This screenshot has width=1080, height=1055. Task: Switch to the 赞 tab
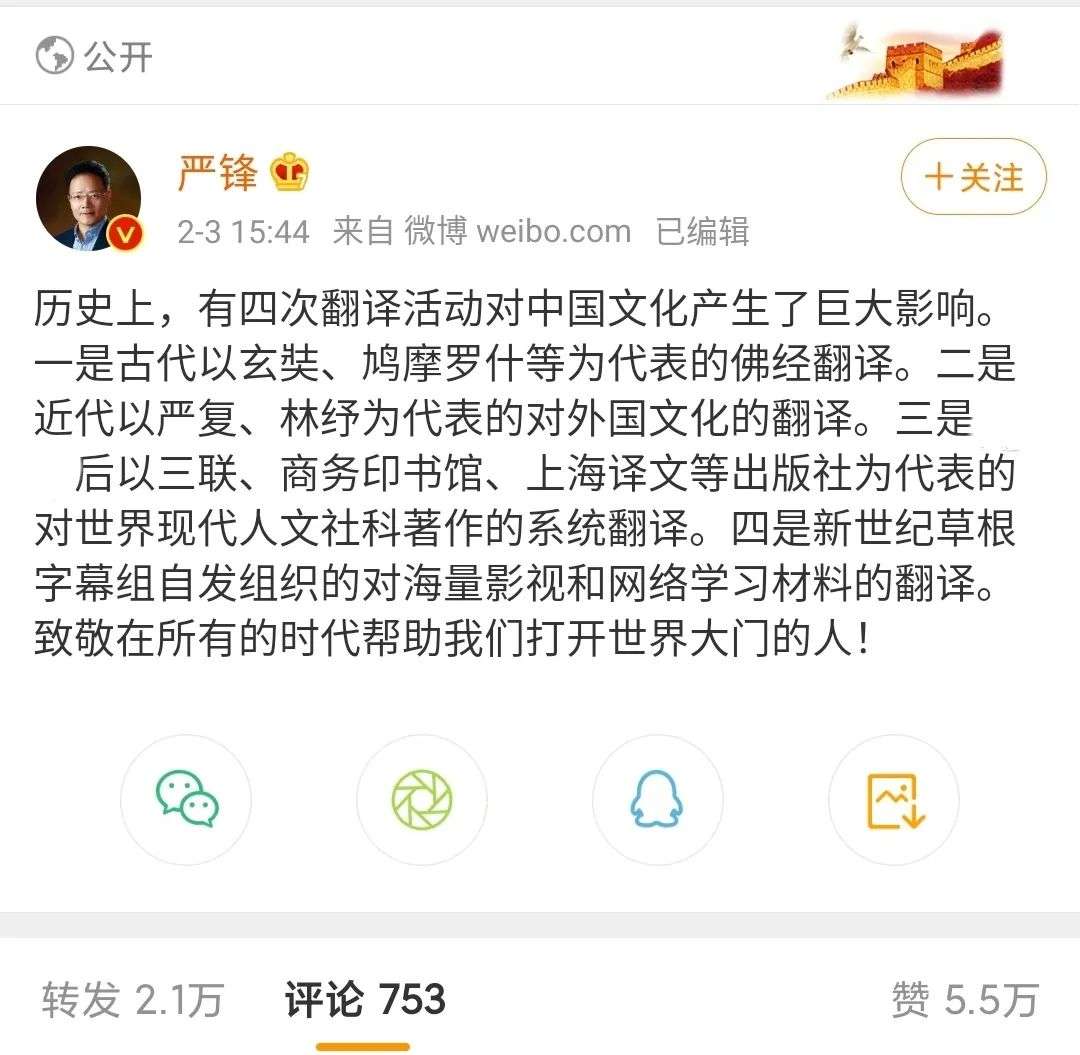[x=964, y=999]
